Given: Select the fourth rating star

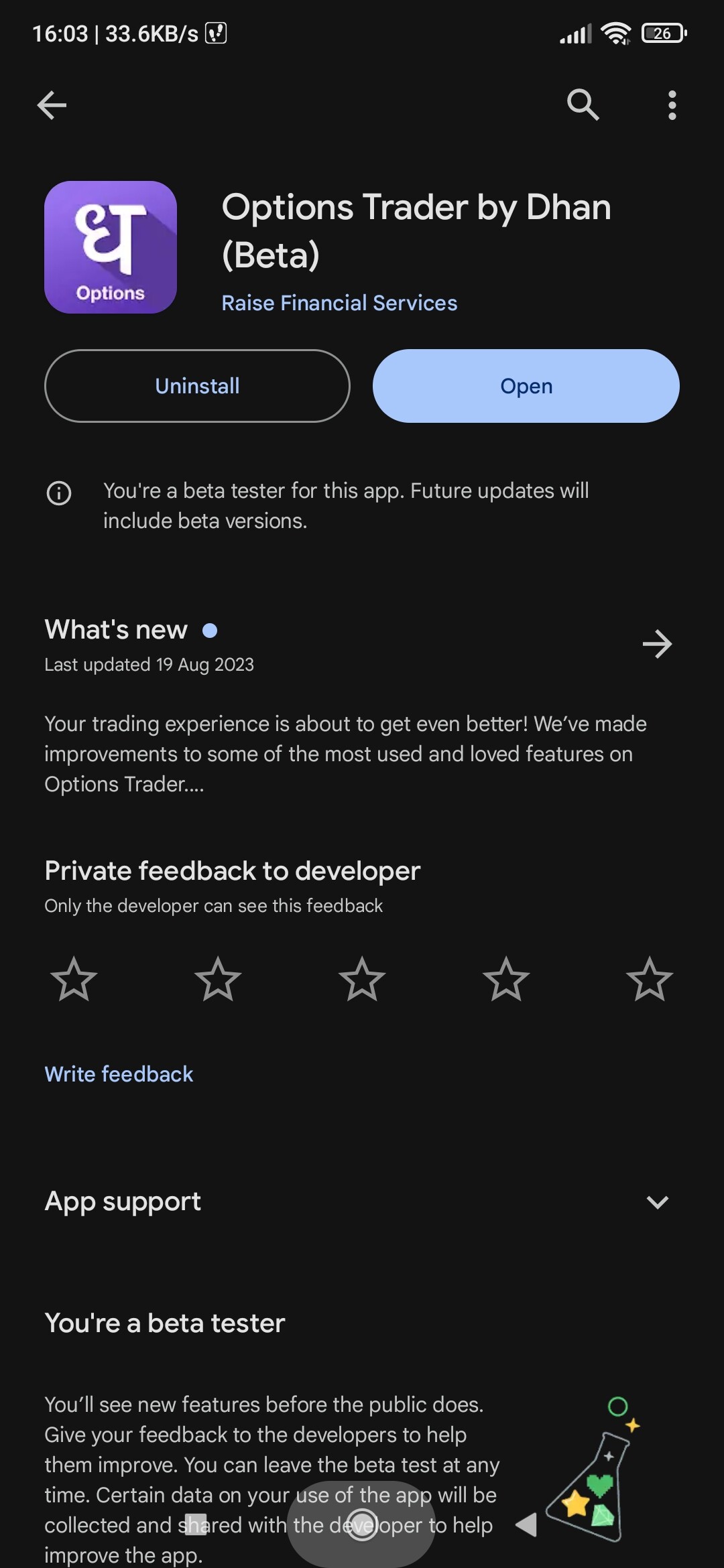Looking at the screenshot, I should click(506, 979).
